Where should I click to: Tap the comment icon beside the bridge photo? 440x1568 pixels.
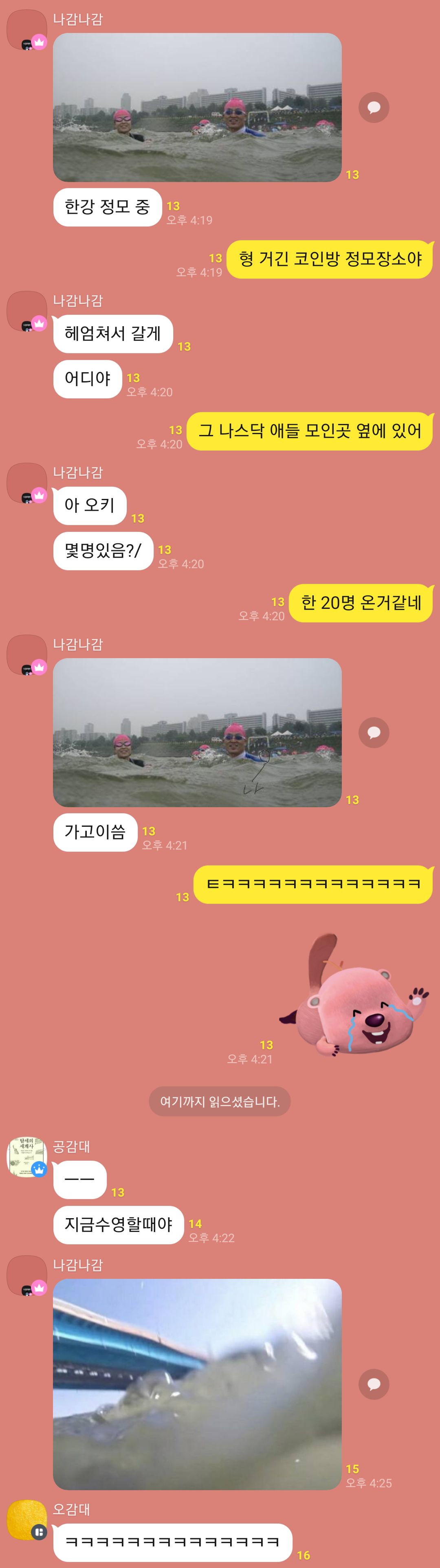[374, 1384]
